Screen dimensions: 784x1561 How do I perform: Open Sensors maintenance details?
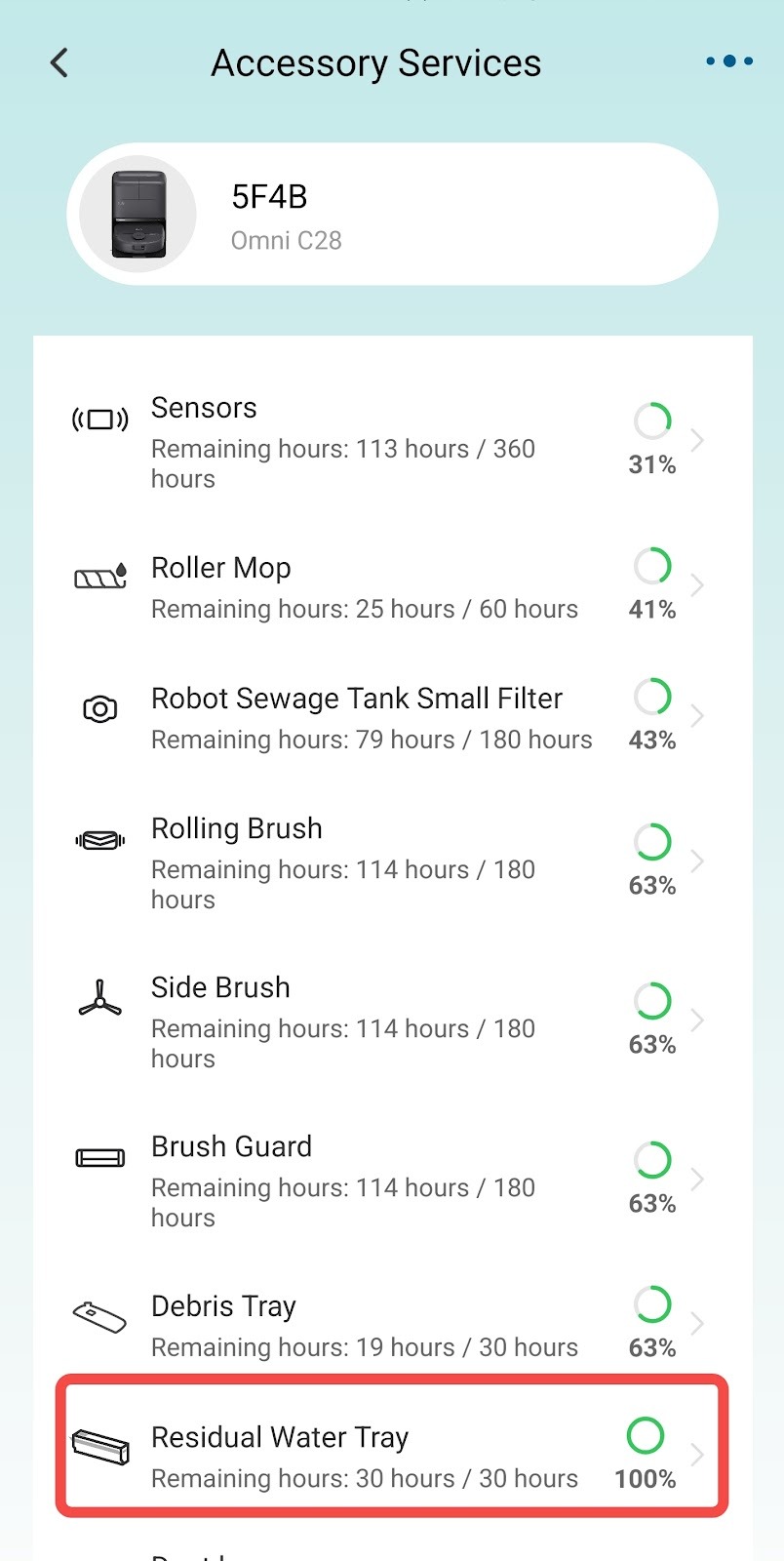(x=392, y=442)
